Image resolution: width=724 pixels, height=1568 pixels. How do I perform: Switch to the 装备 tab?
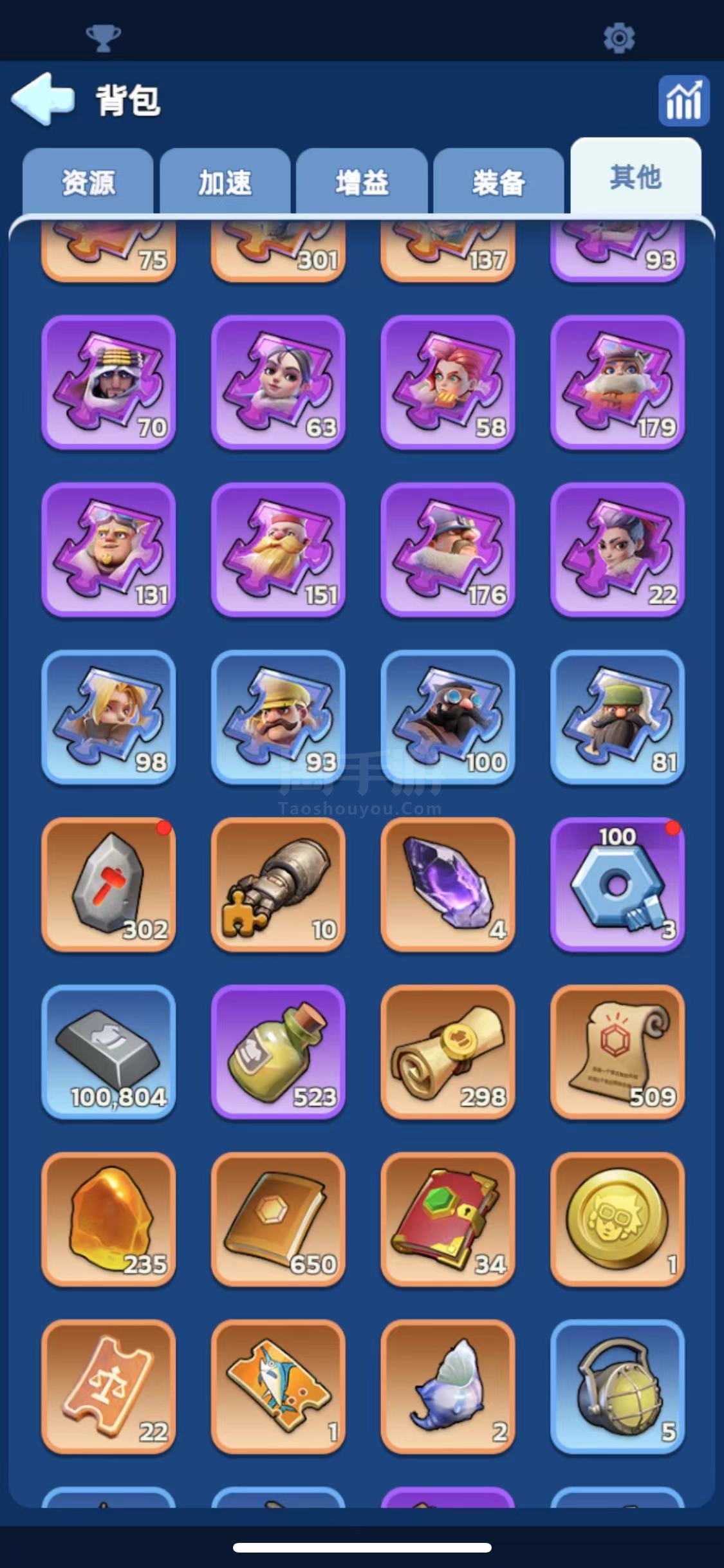(x=499, y=183)
